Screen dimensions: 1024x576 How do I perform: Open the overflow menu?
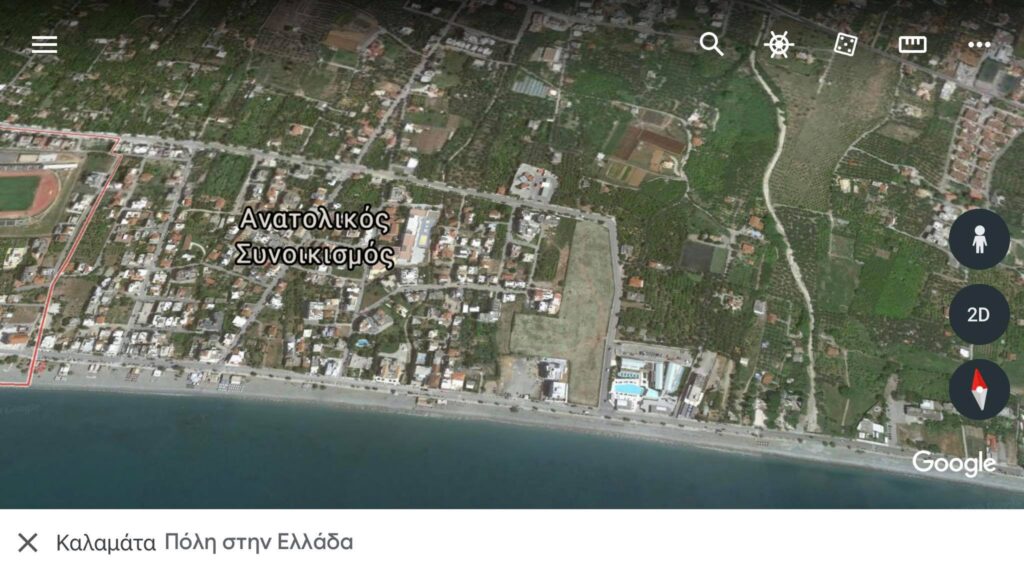[979, 44]
